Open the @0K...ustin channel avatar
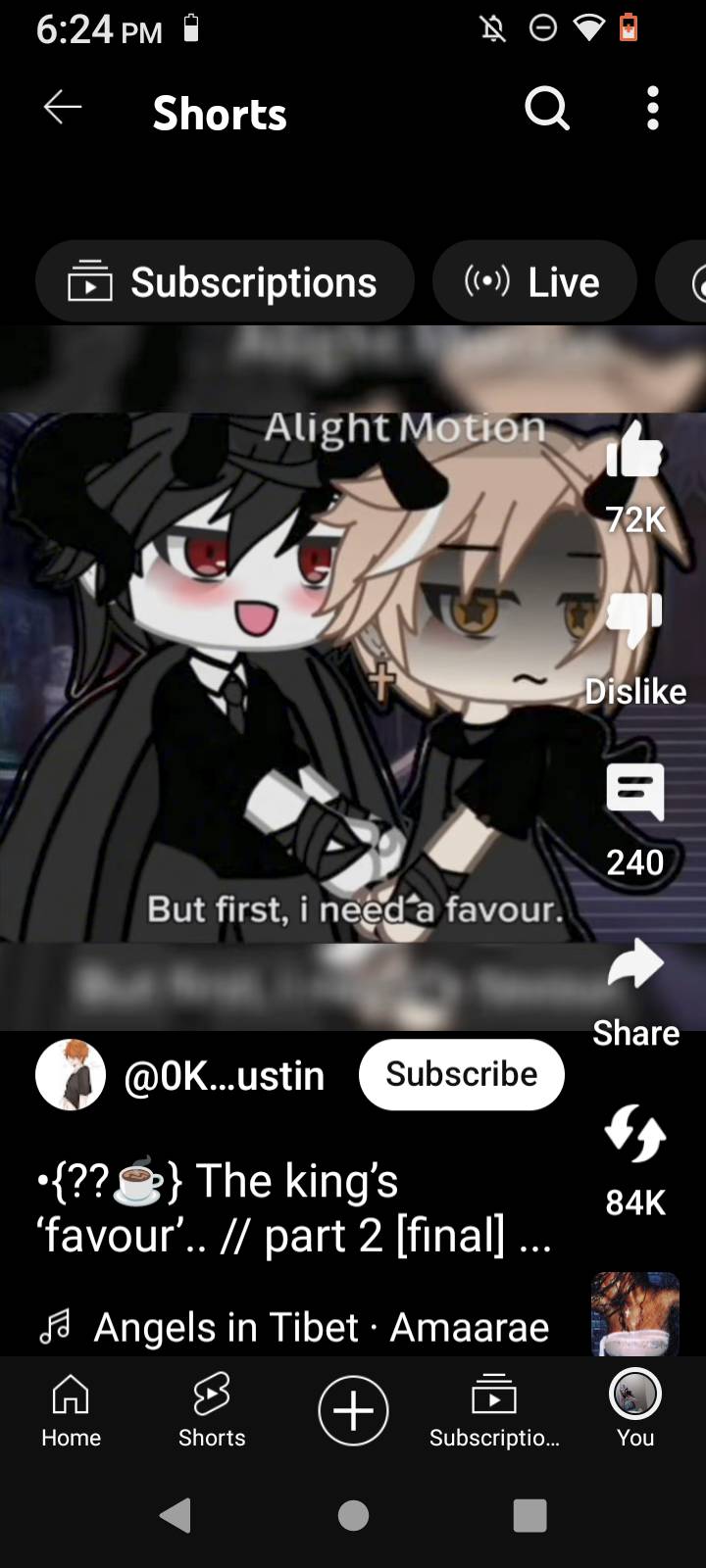706x1568 pixels. click(x=71, y=1074)
